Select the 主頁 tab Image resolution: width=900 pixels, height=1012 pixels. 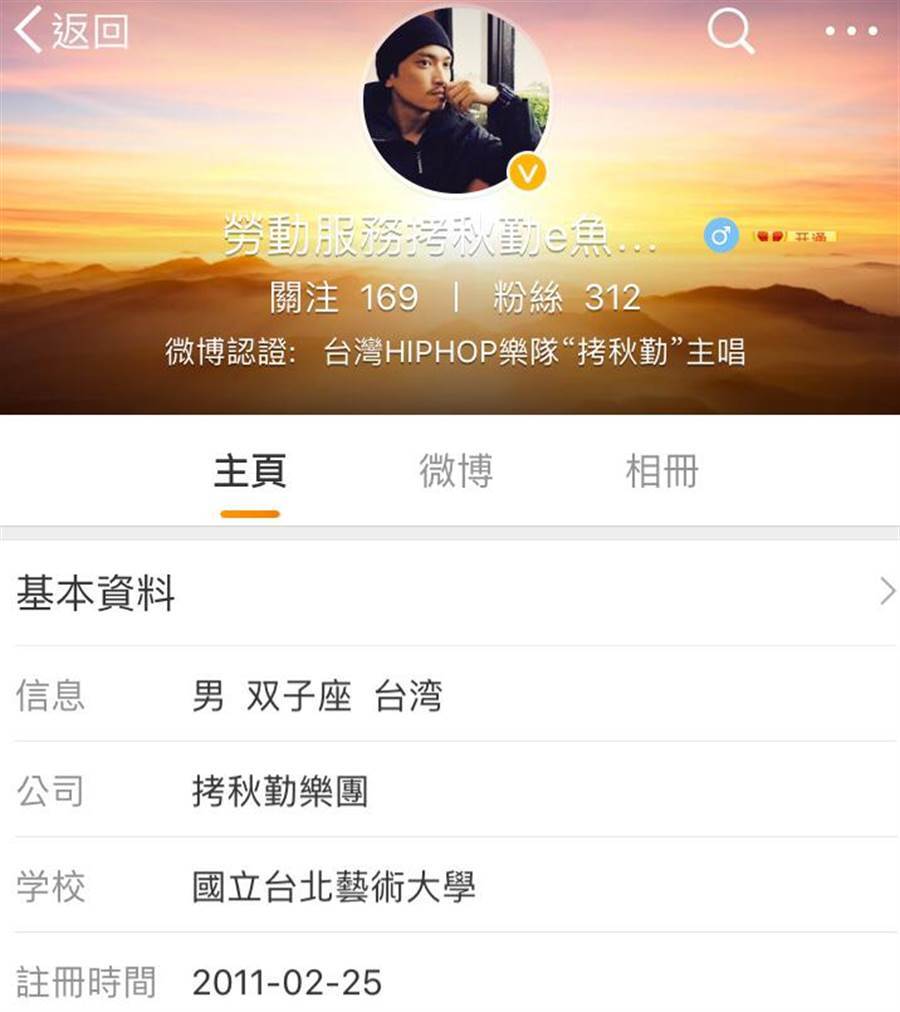pyautogui.click(x=250, y=471)
